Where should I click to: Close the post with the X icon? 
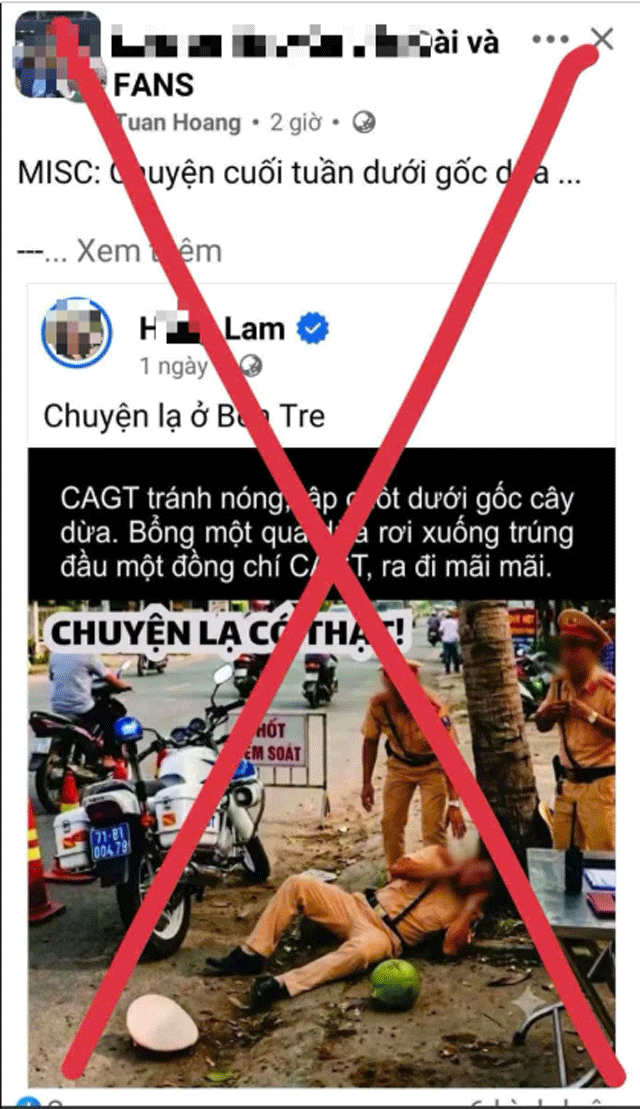coord(602,39)
